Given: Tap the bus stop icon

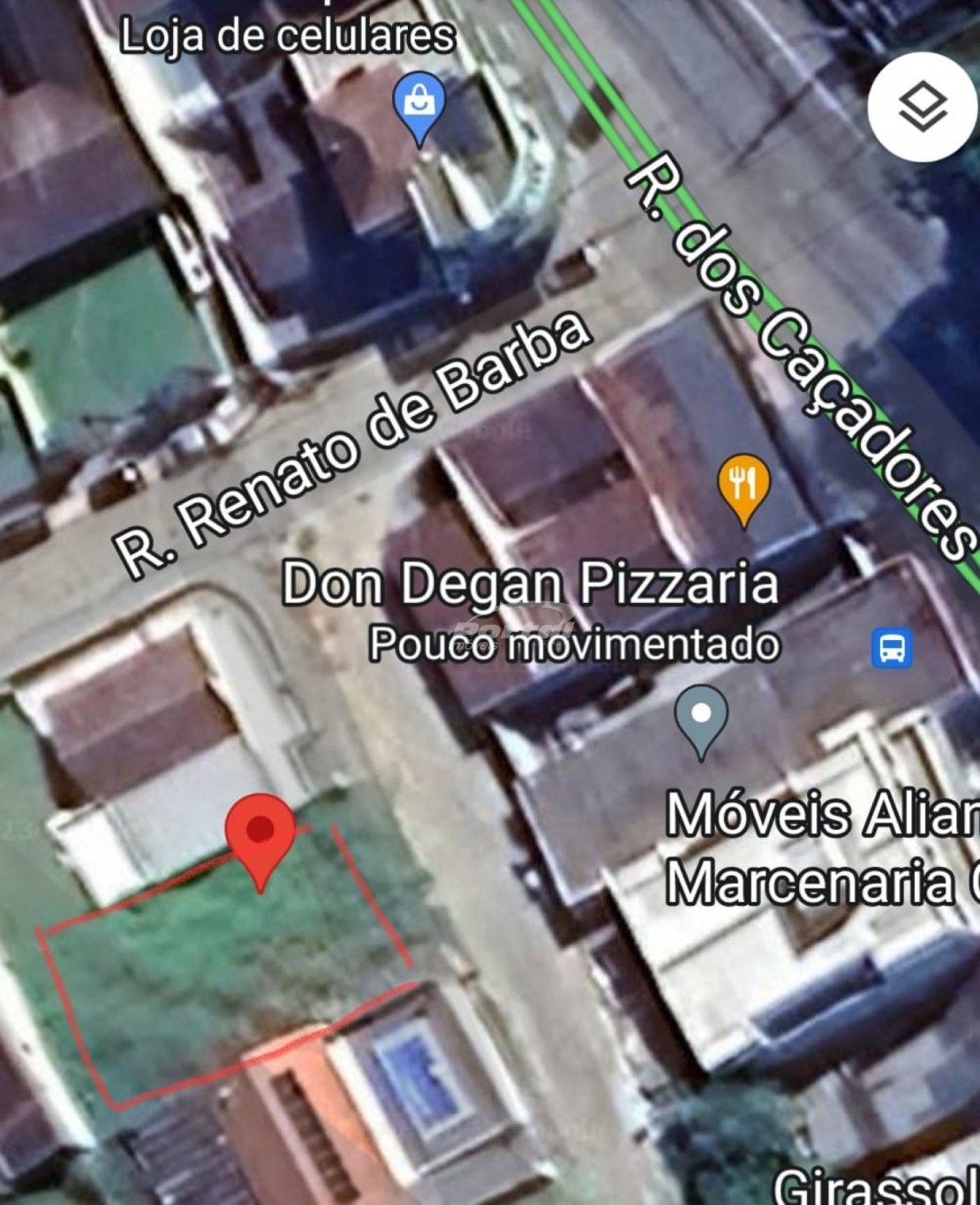Looking at the screenshot, I should click(892, 649).
